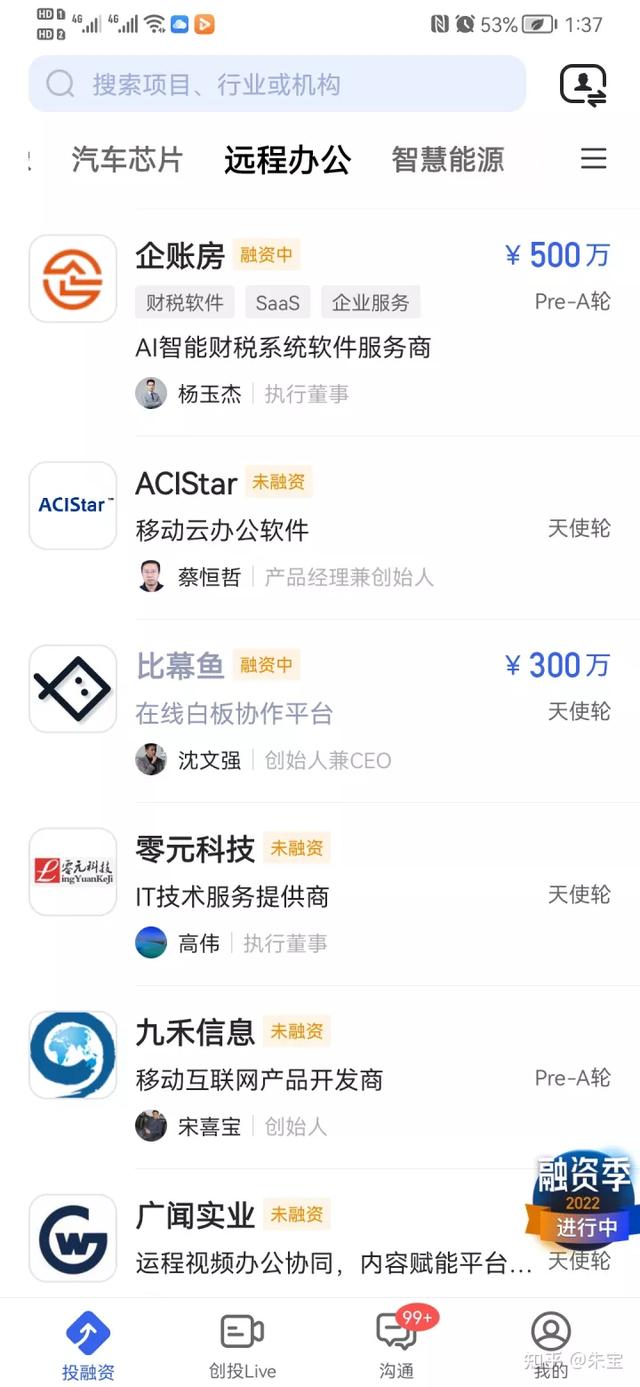Open the category list menu icon

594,159
